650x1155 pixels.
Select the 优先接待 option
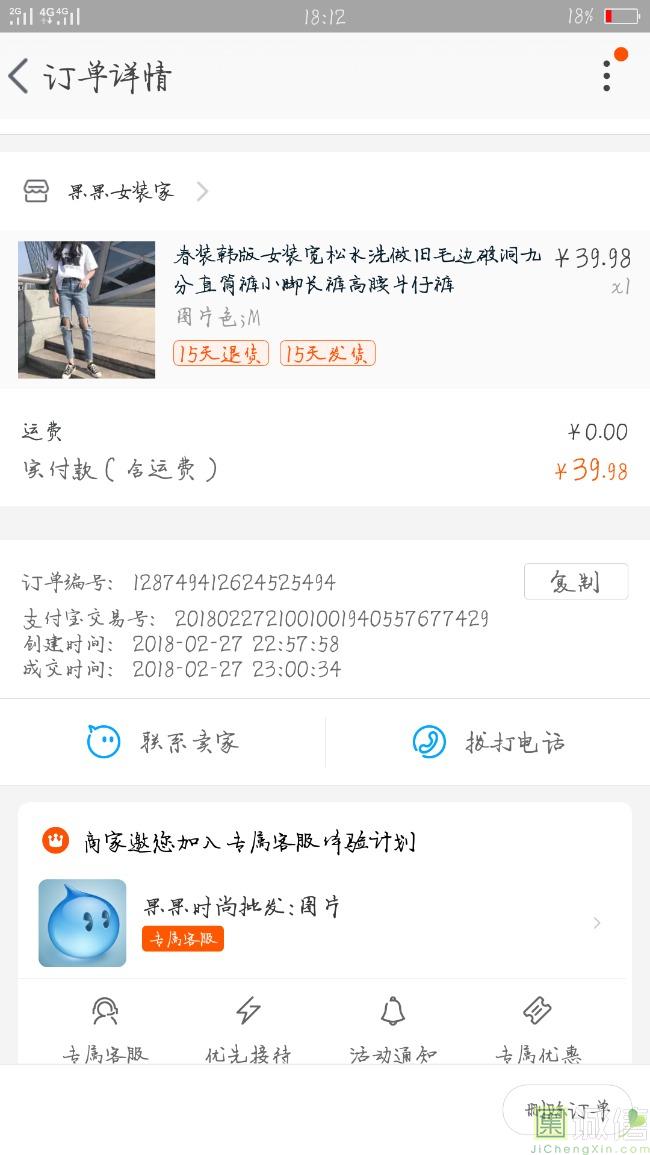point(248,1027)
